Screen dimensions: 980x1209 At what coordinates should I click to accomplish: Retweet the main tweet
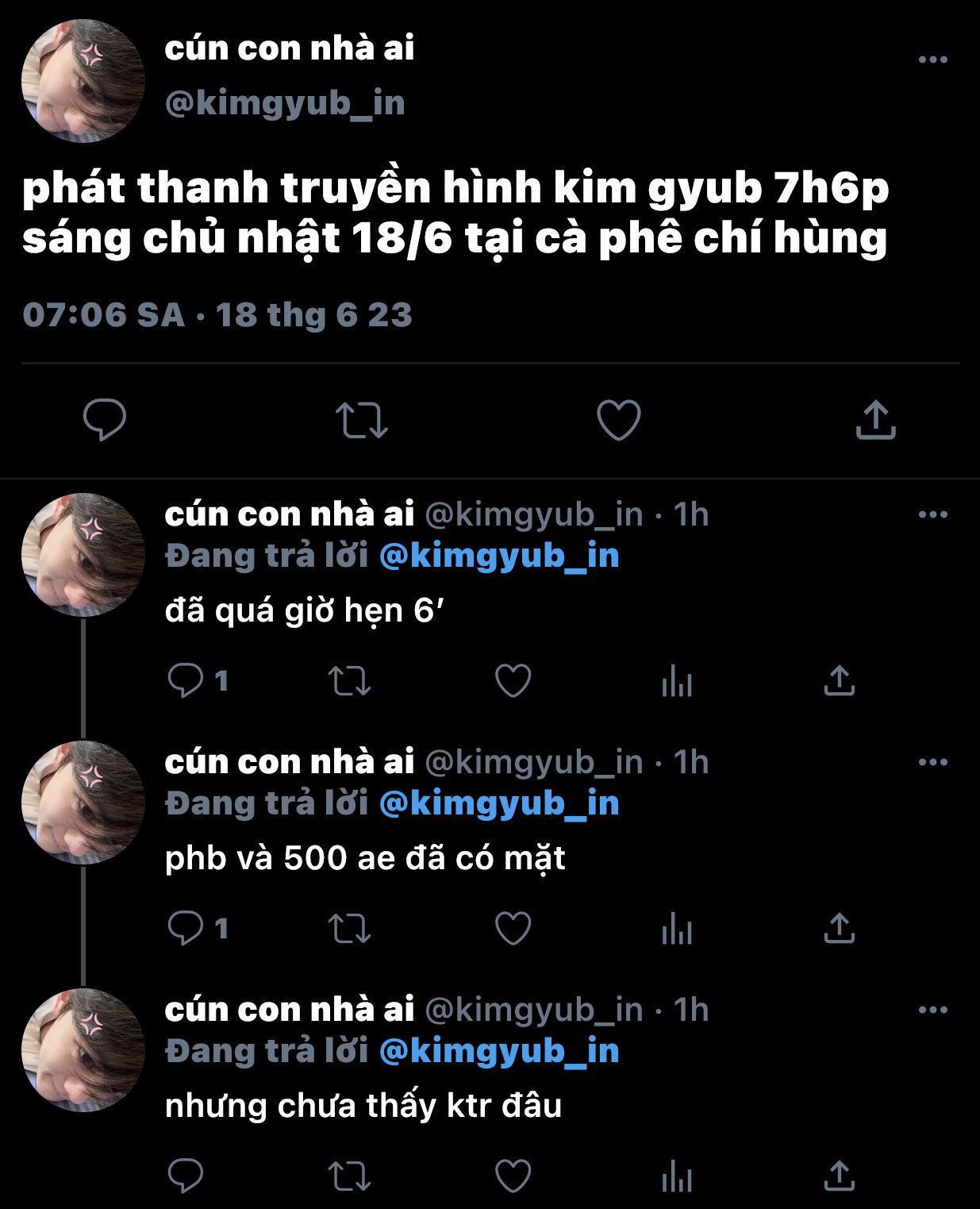pyautogui.click(x=362, y=420)
